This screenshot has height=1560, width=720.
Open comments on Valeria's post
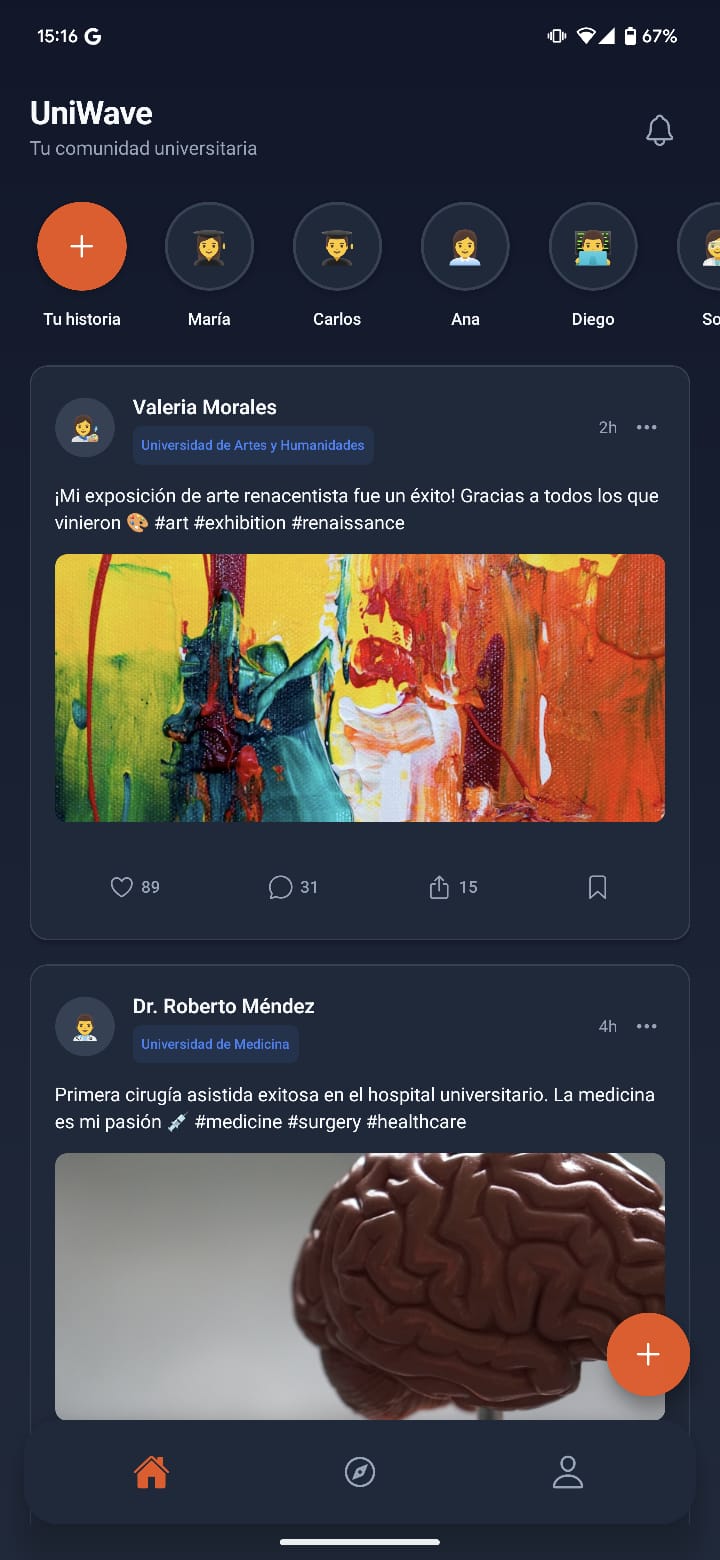[x=280, y=887]
